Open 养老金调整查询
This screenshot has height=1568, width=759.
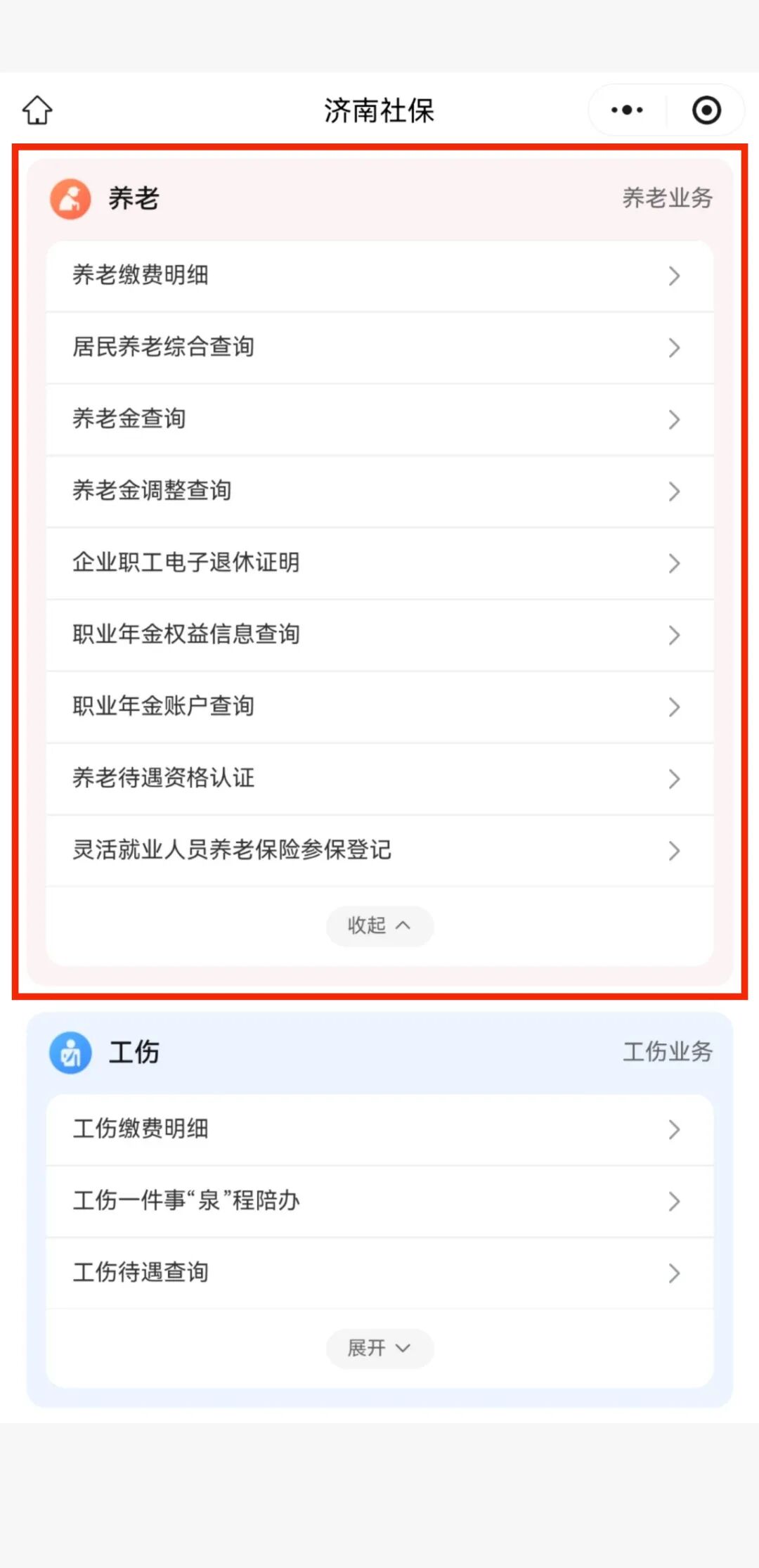[379, 491]
